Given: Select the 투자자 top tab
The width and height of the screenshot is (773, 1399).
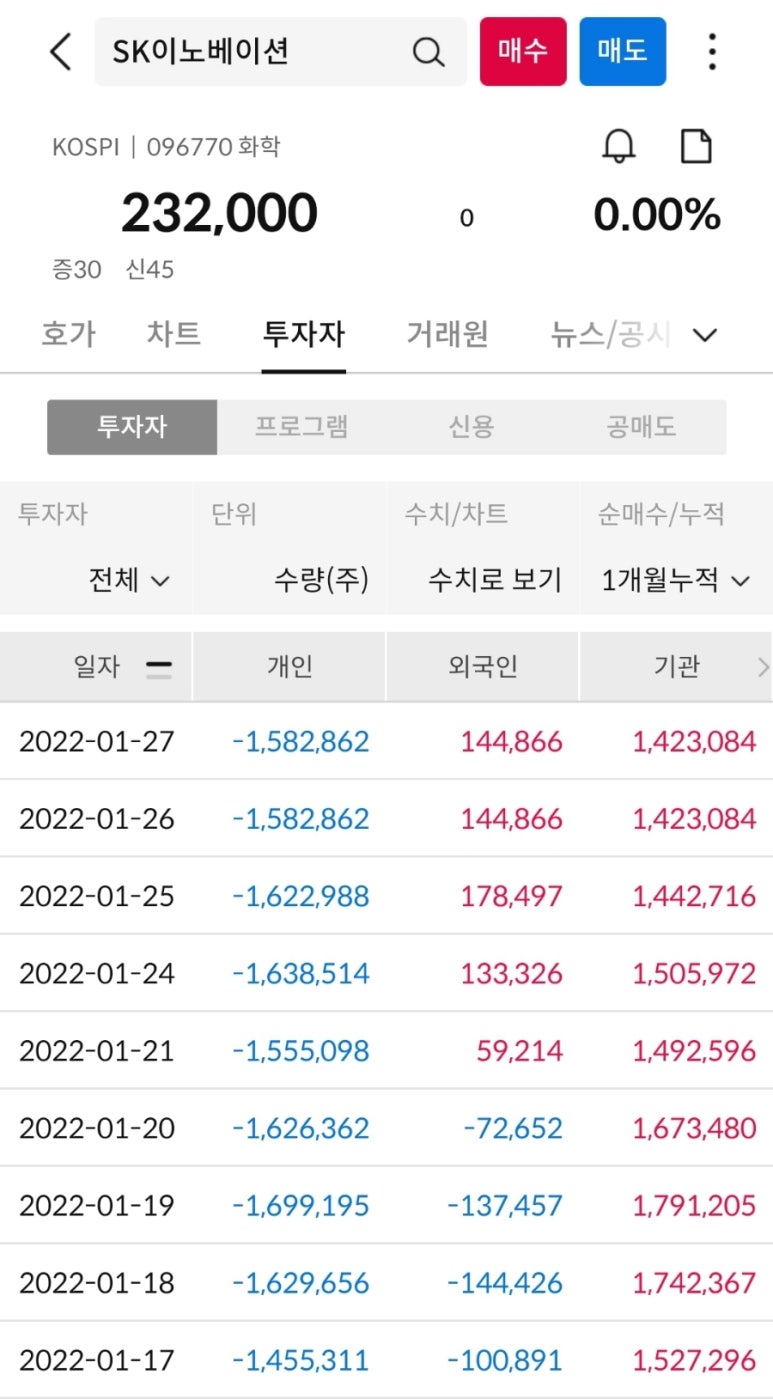Looking at the screenshot, I should click(x=303, y=334).
